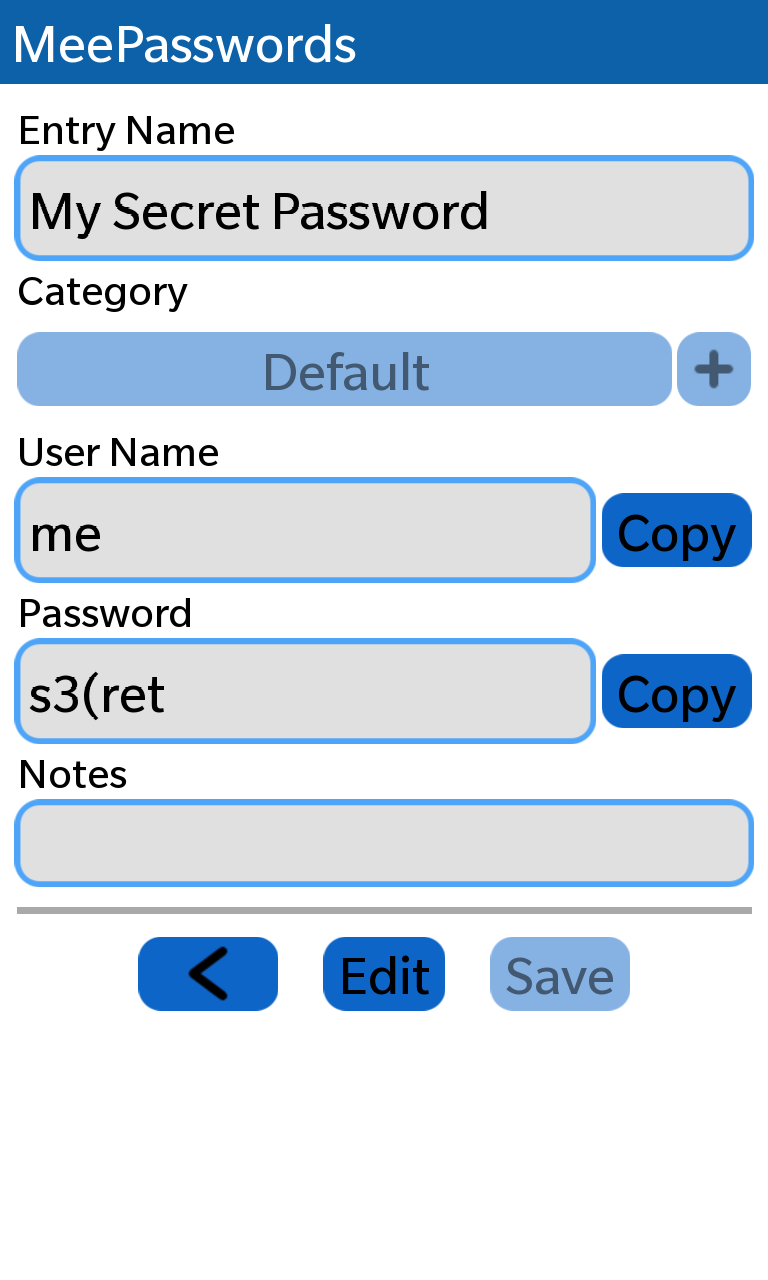Add a new category with plus button

coord(713,369)
